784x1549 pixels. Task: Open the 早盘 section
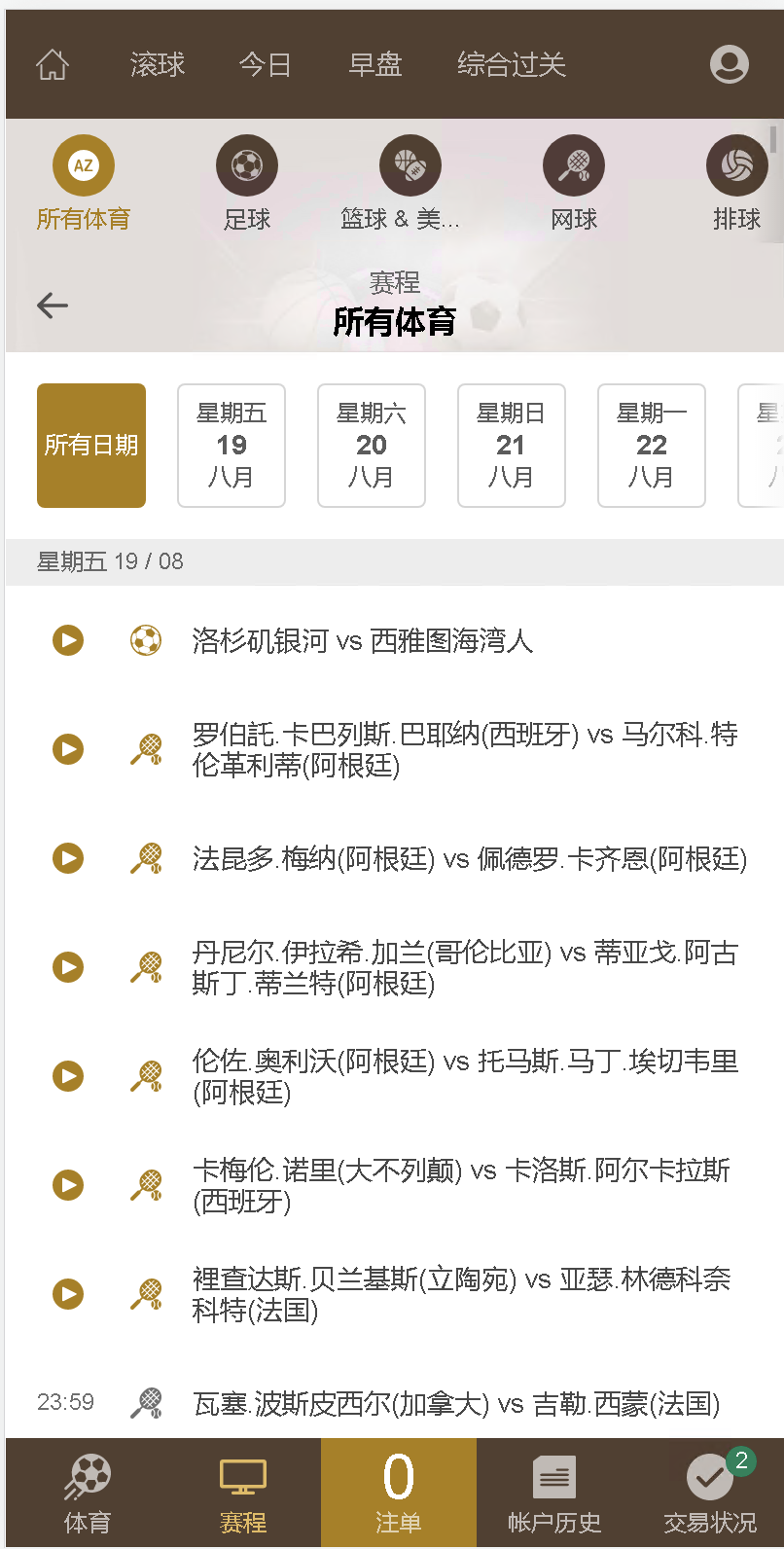click(x=374, y=64)
